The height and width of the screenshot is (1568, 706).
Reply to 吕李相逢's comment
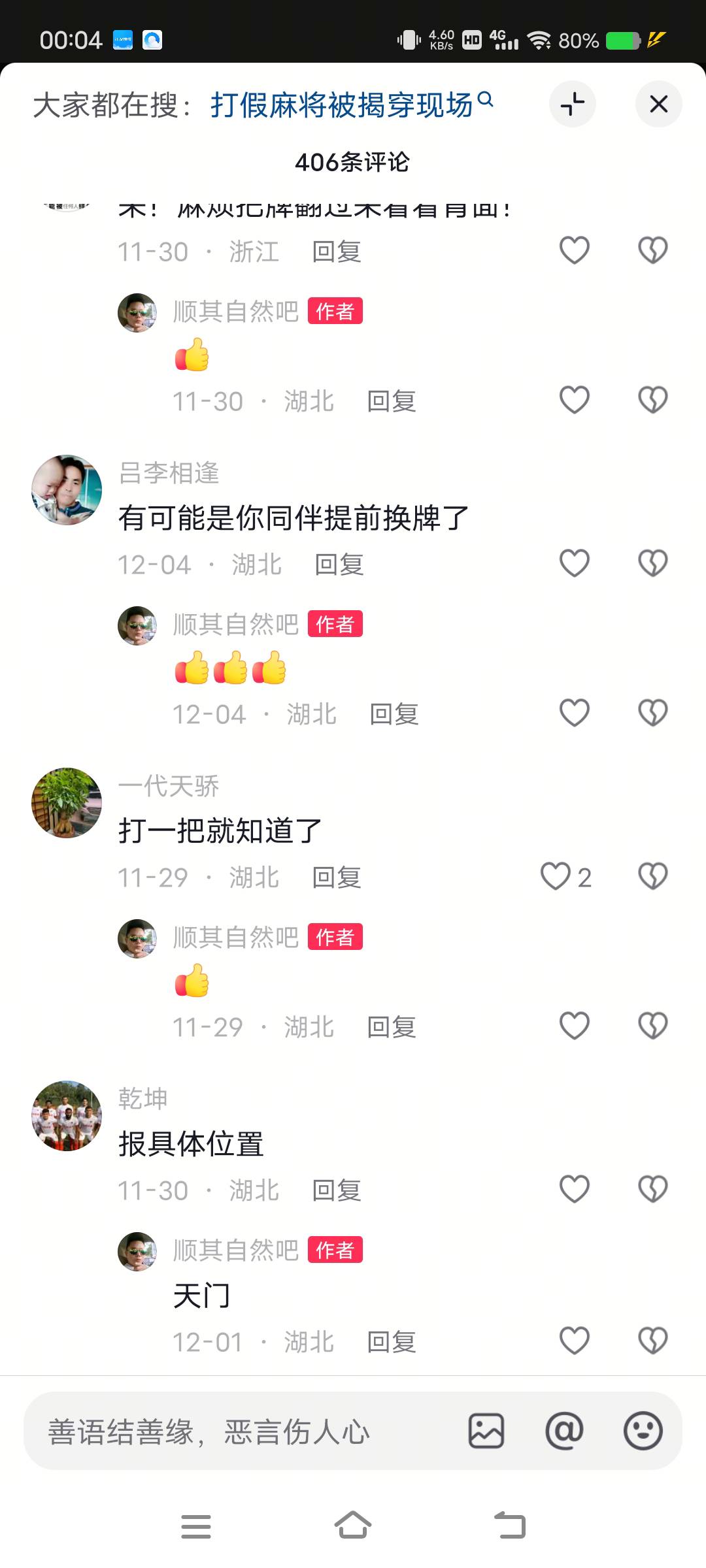click(339, 564)
